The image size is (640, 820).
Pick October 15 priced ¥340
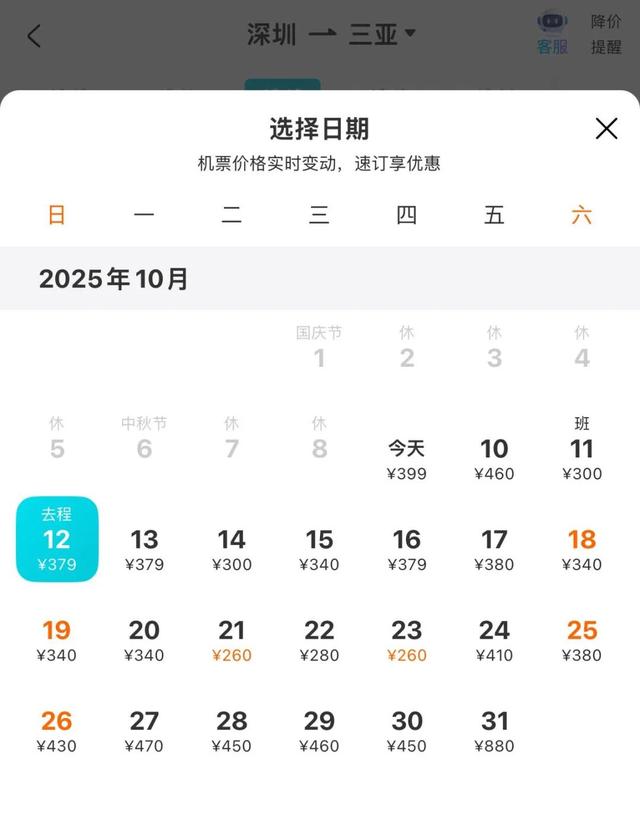(x=319, y=550)
